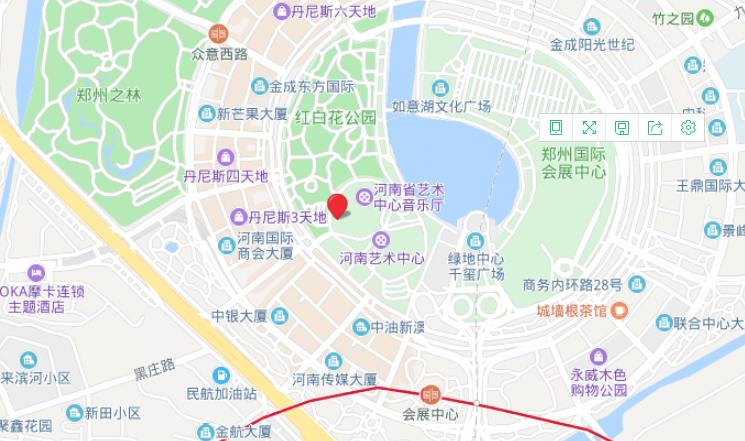Save the map with the floppy icon
This screenshot has width=745, height=441.
click(622, 127)
